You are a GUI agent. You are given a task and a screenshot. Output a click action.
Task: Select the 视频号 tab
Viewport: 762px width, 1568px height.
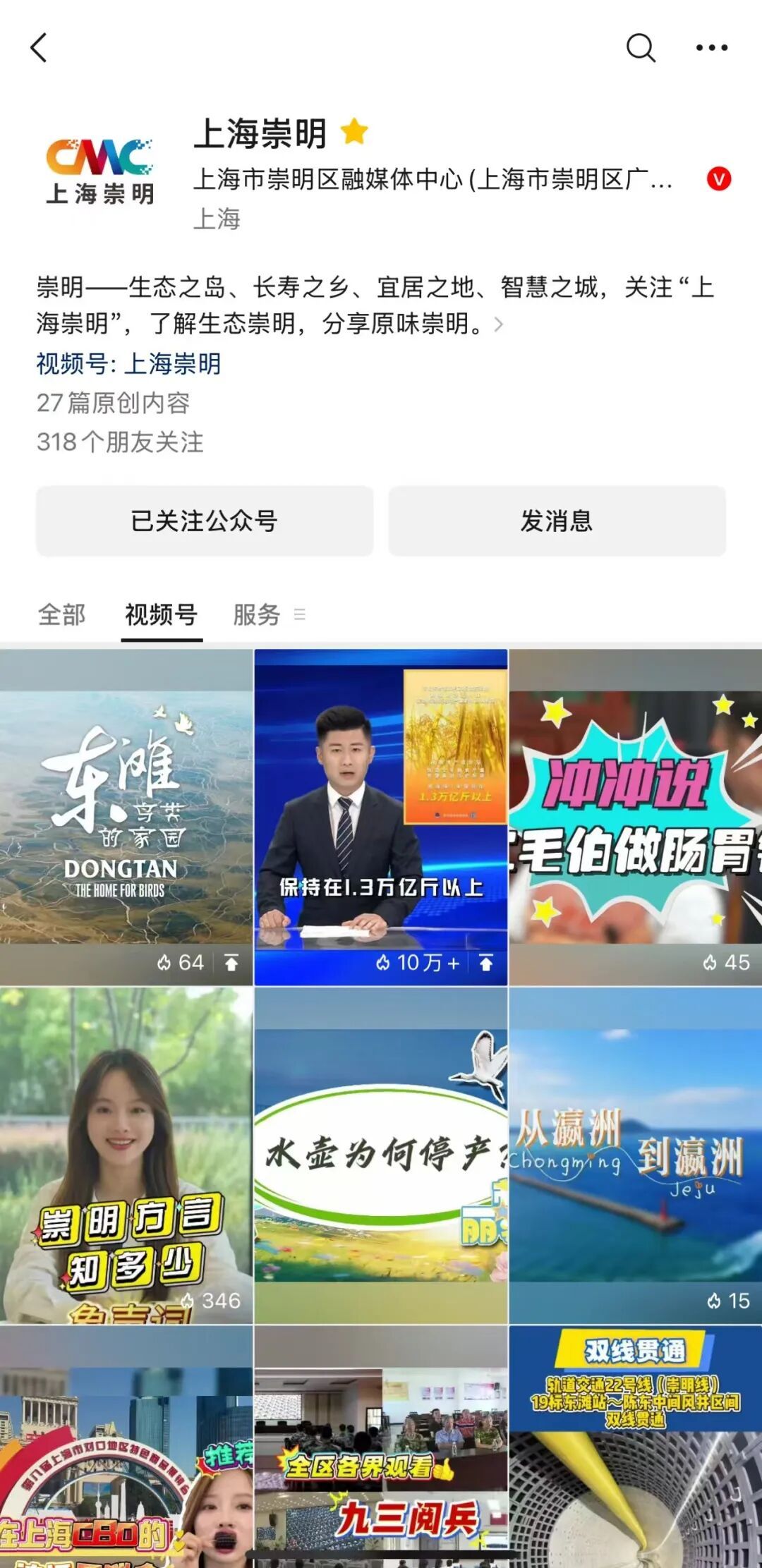pos(162,614)
